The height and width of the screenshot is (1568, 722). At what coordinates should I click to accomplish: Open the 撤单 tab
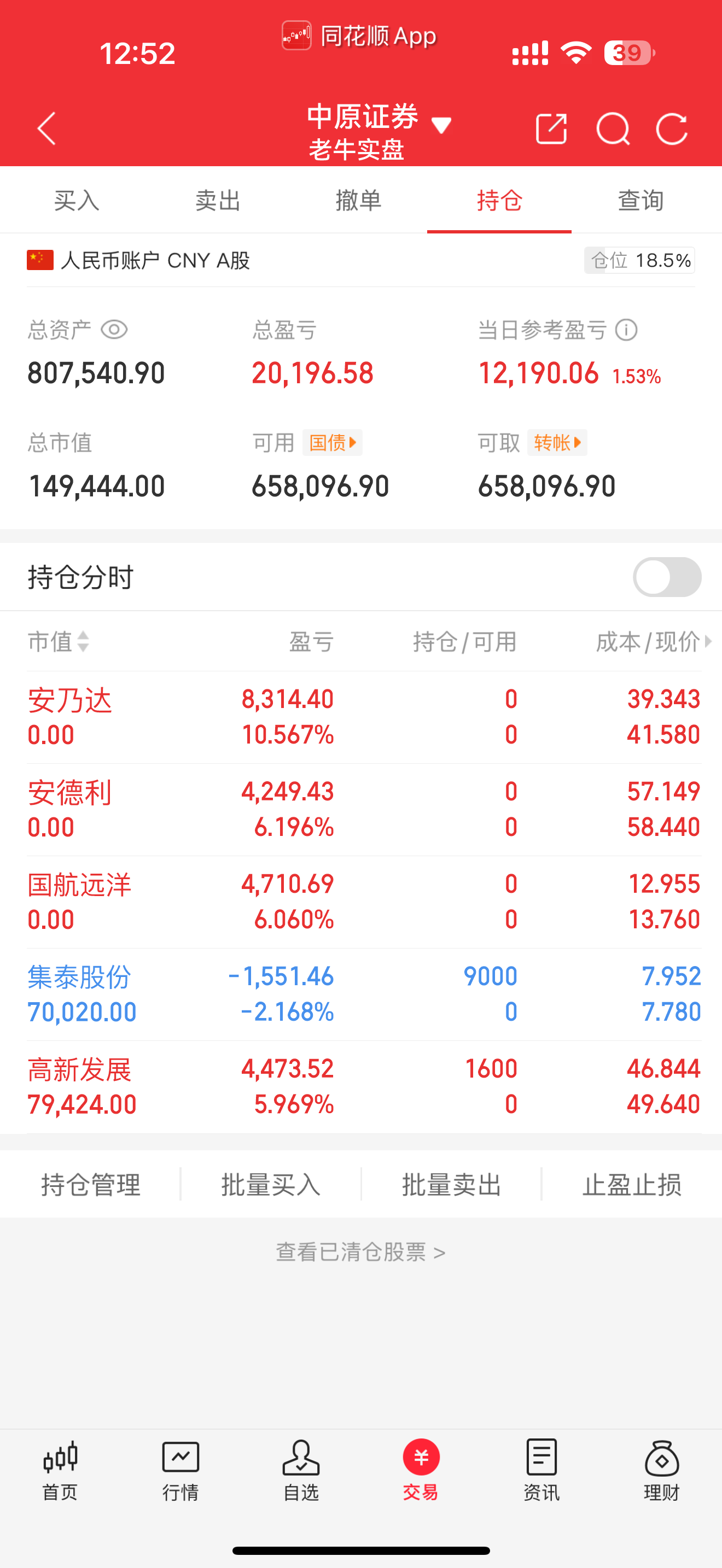pos(359,200)
